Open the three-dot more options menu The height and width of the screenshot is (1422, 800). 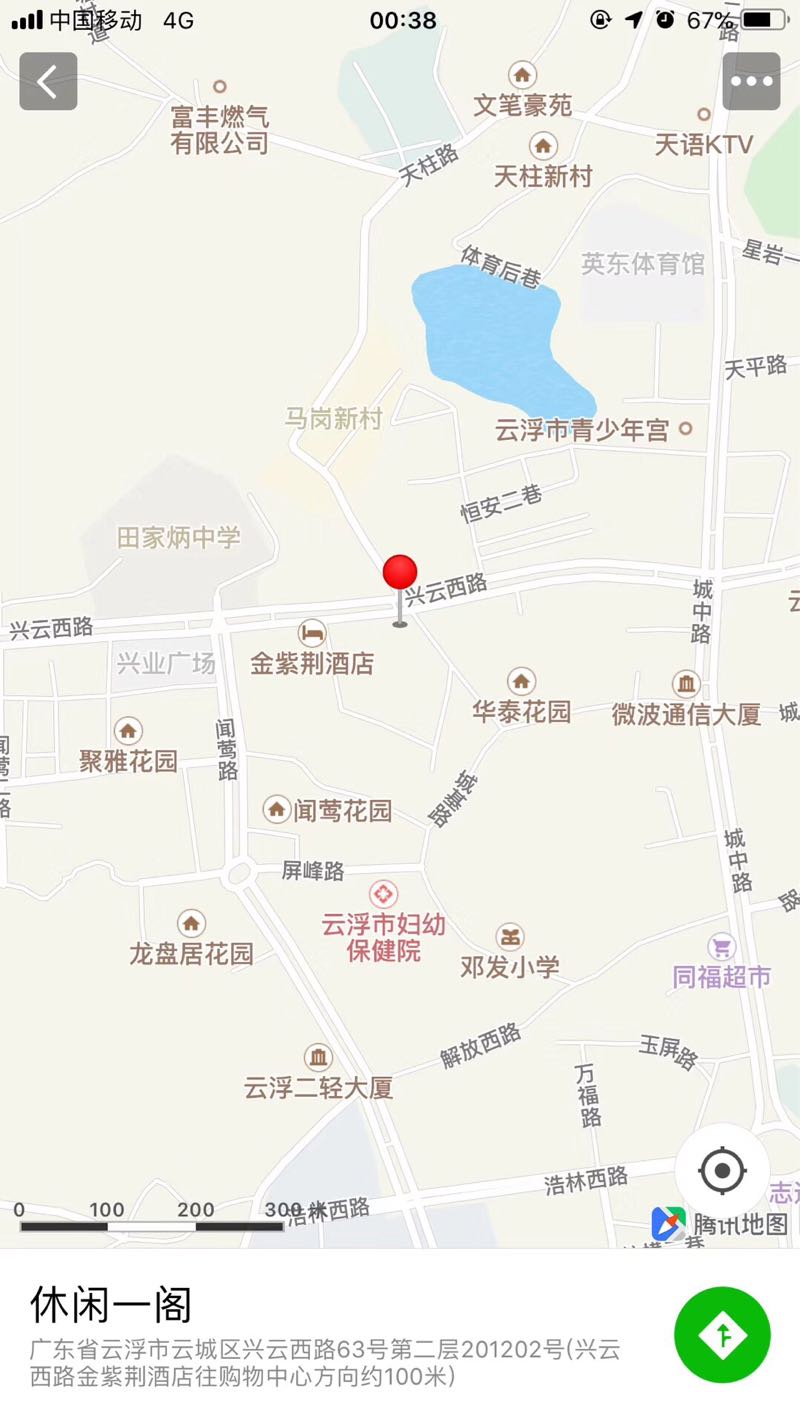tap(751, 82)
